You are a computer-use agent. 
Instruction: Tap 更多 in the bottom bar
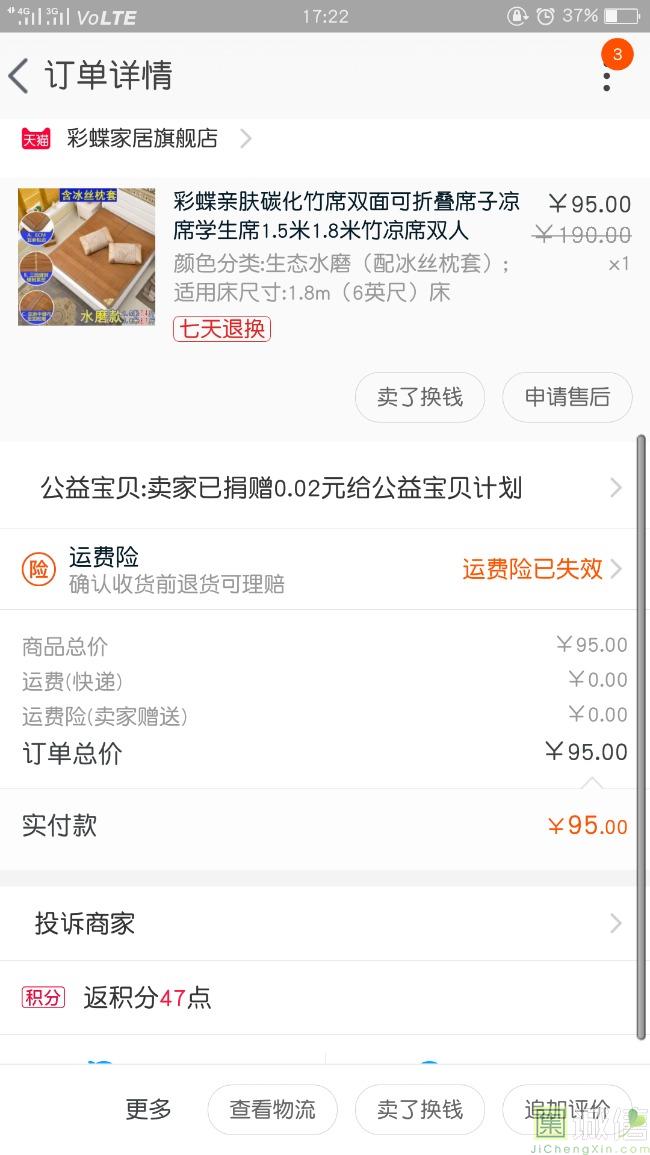click(x=148, y=1109)
